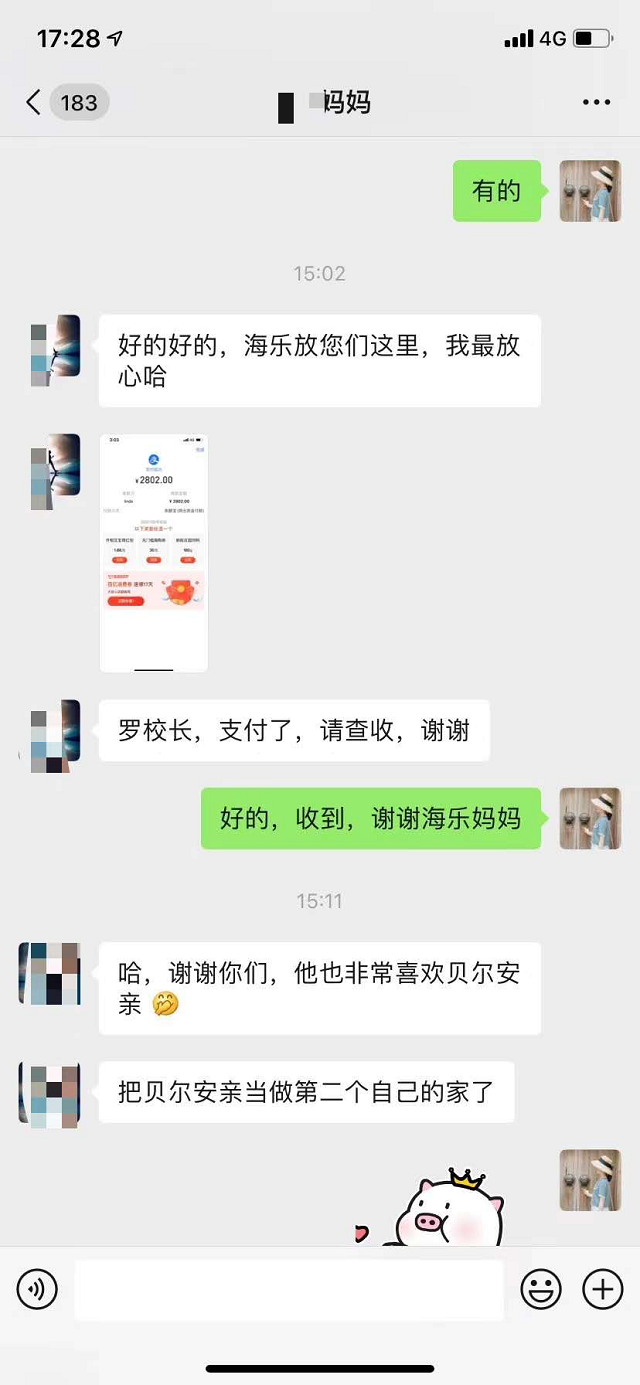This screenshot has height=1385, width=640.
Task: Go back to the chat list
Action: click(x=35, y=102)
